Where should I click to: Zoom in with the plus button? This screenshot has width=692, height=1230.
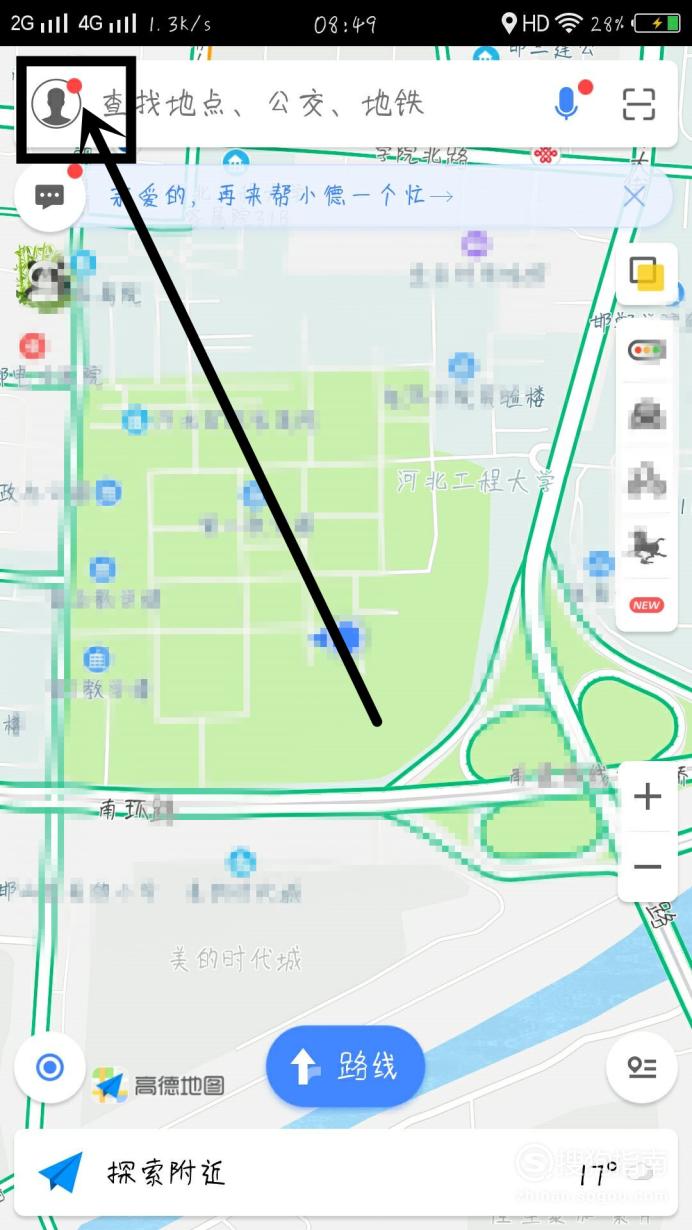tap(648, 796)
